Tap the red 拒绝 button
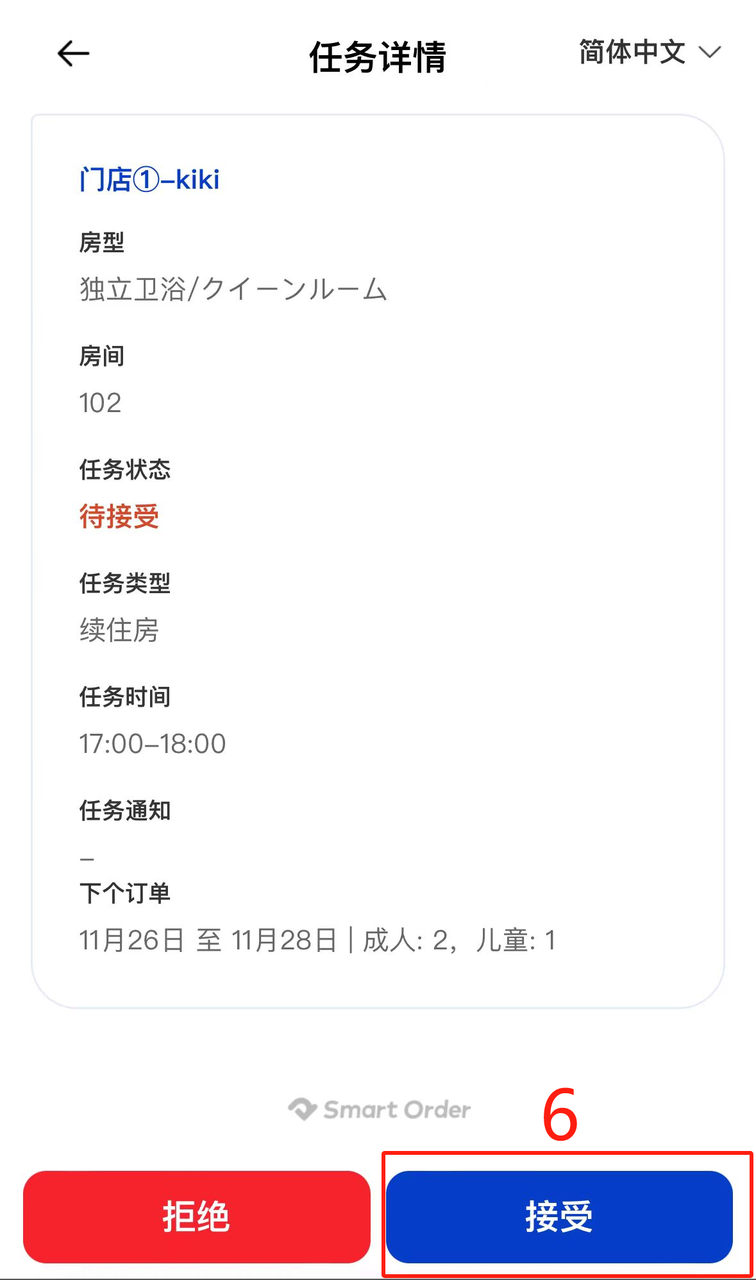 197,1216
